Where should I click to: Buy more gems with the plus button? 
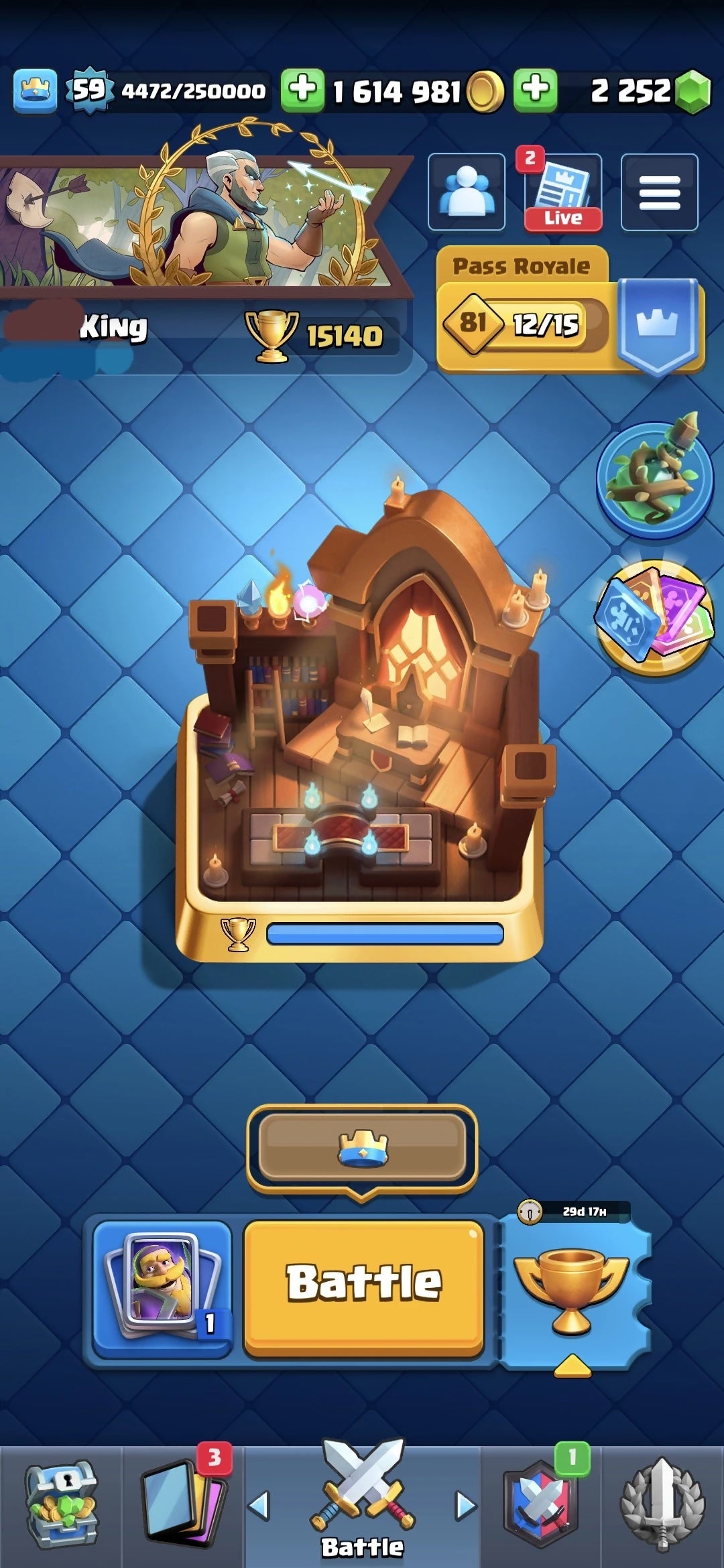coord(535,90)
